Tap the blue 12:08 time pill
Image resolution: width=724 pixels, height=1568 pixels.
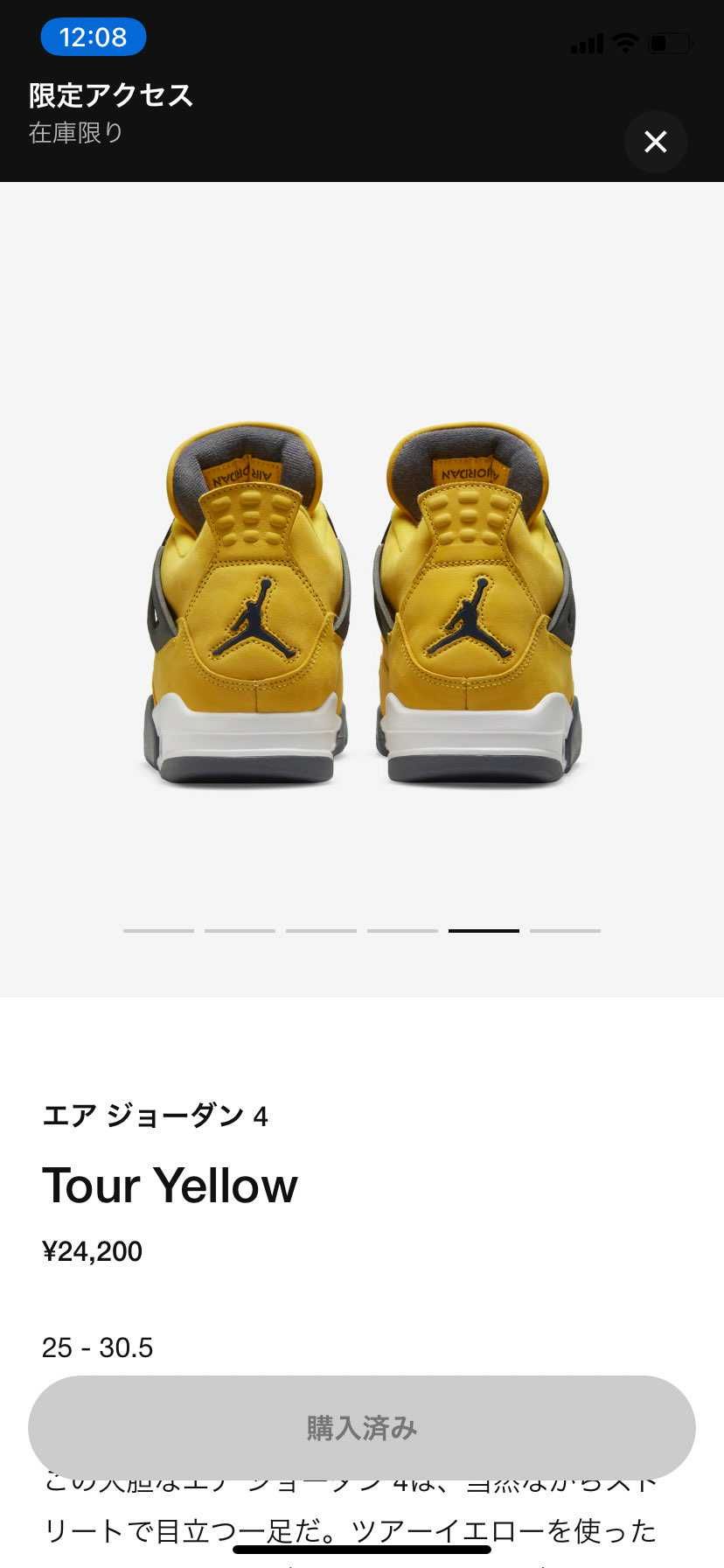coord(94,37)
